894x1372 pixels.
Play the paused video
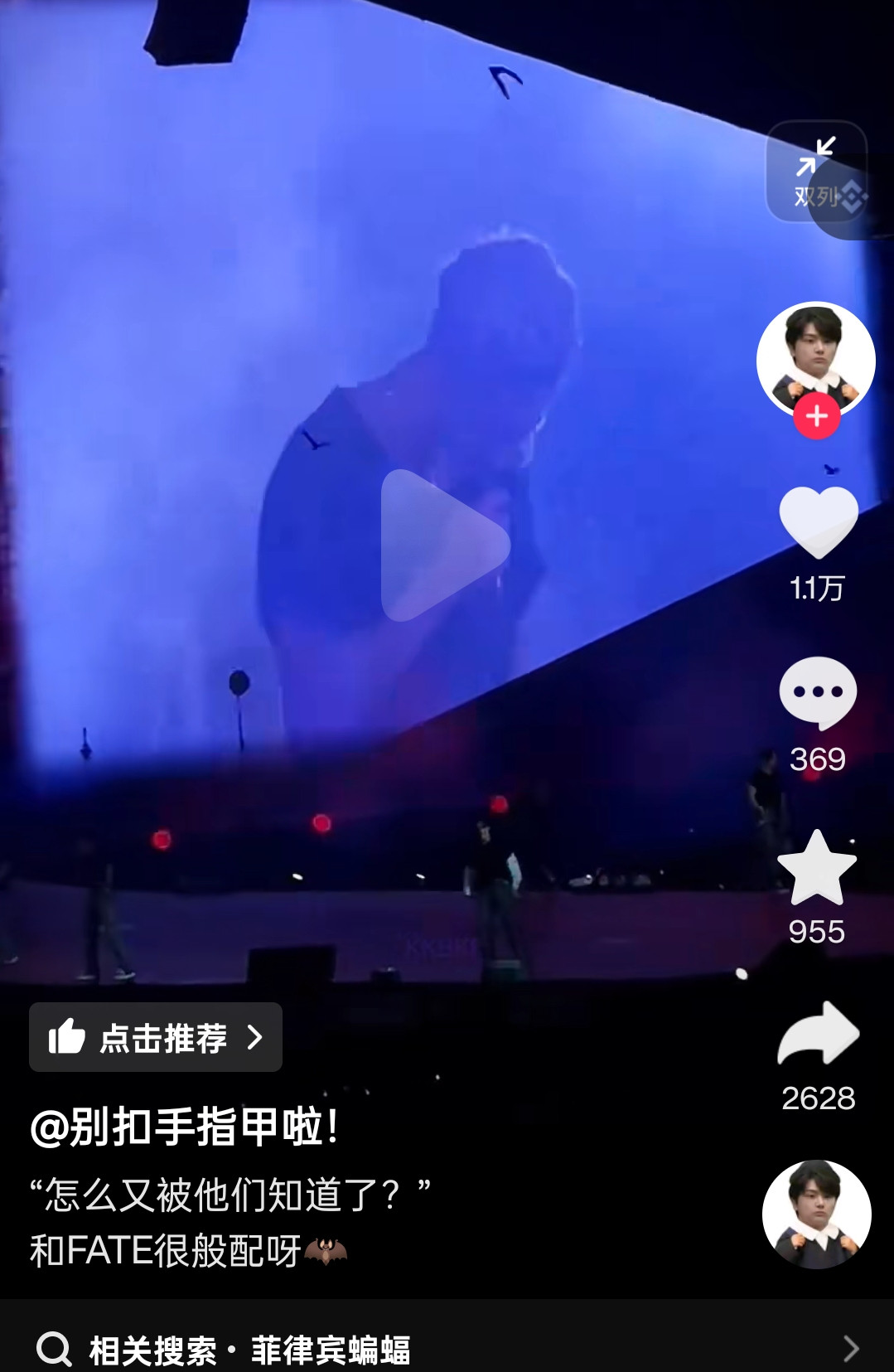tap(445, 545)
